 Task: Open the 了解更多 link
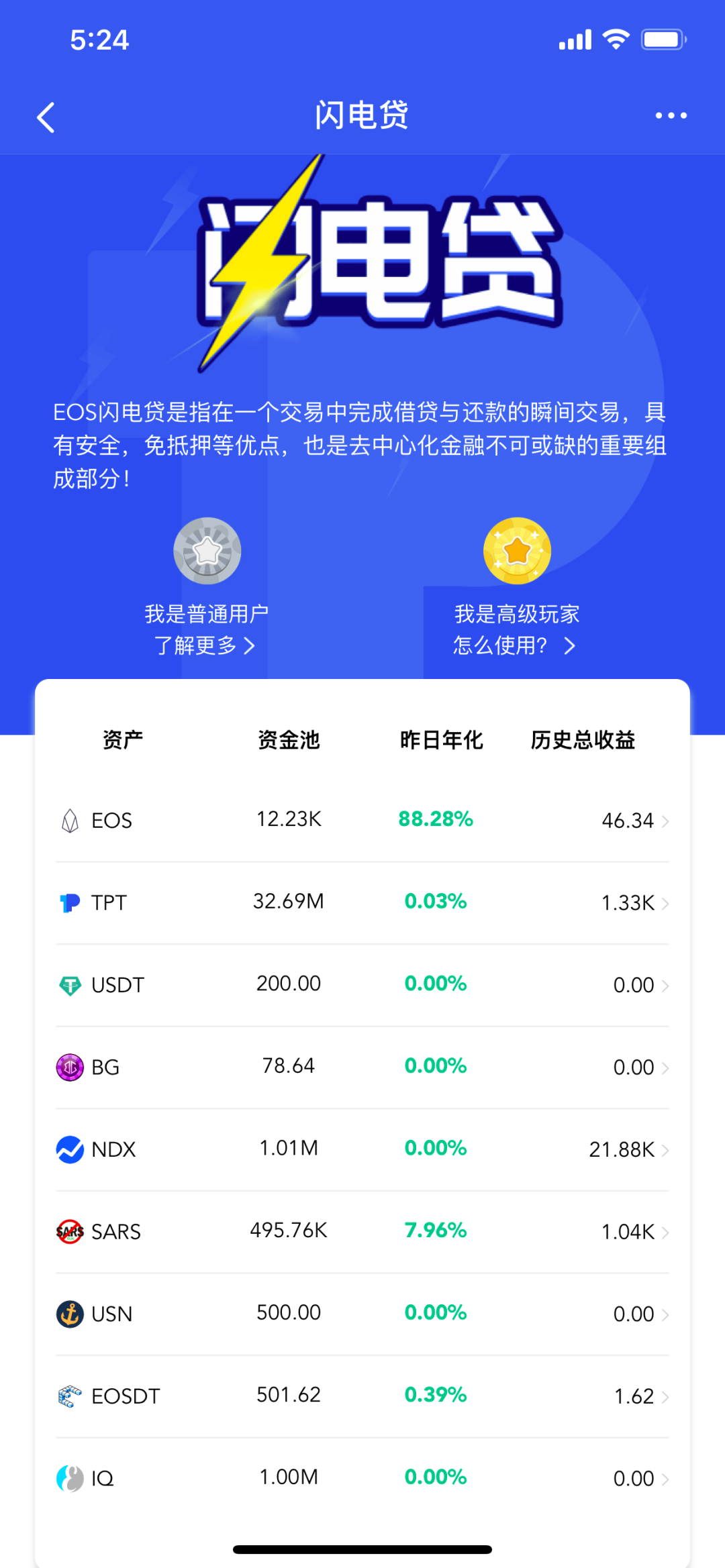pyautogui.click(x=207, y=645)
